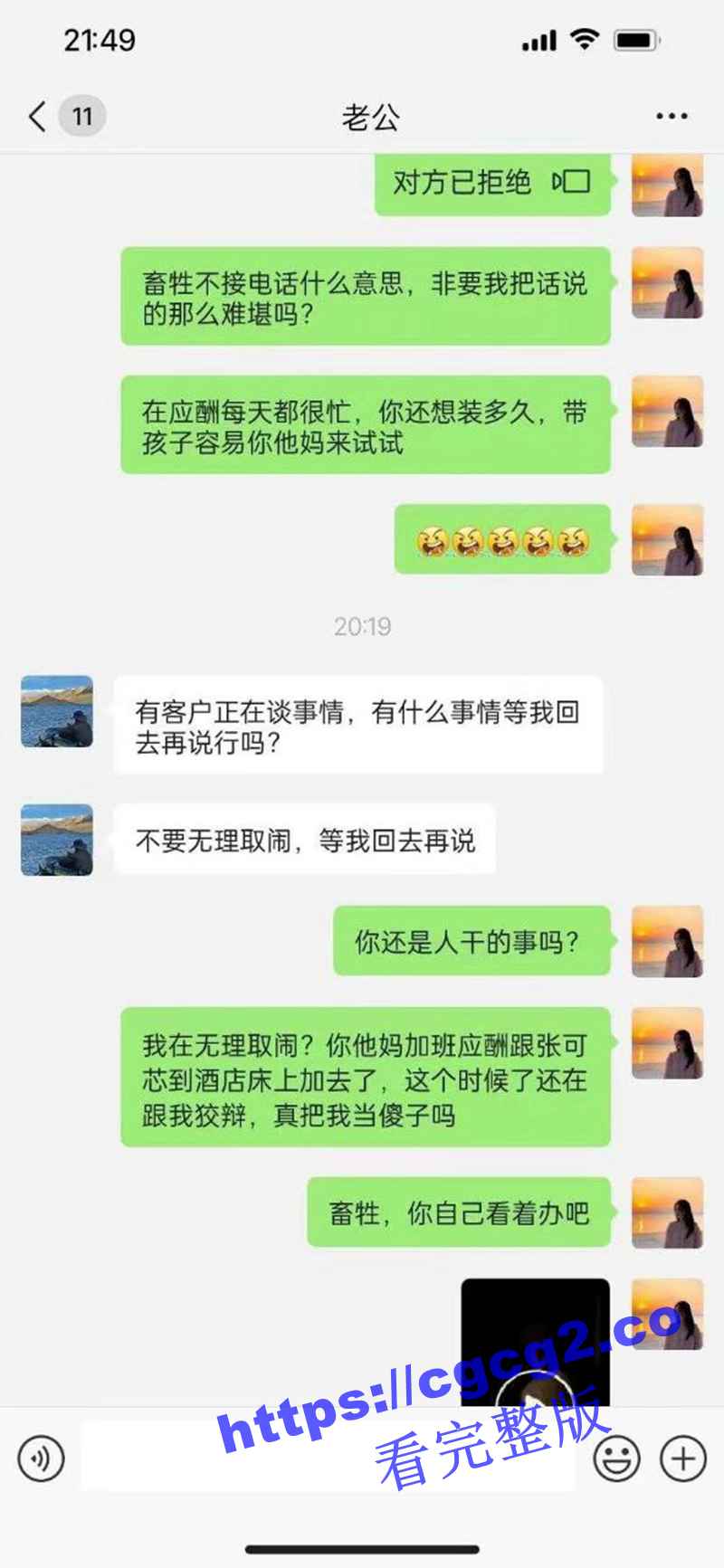Redial from the 对方已拒绝 call bubble
This screenshot has width=724, height=1568.
(x=492, y=184)
